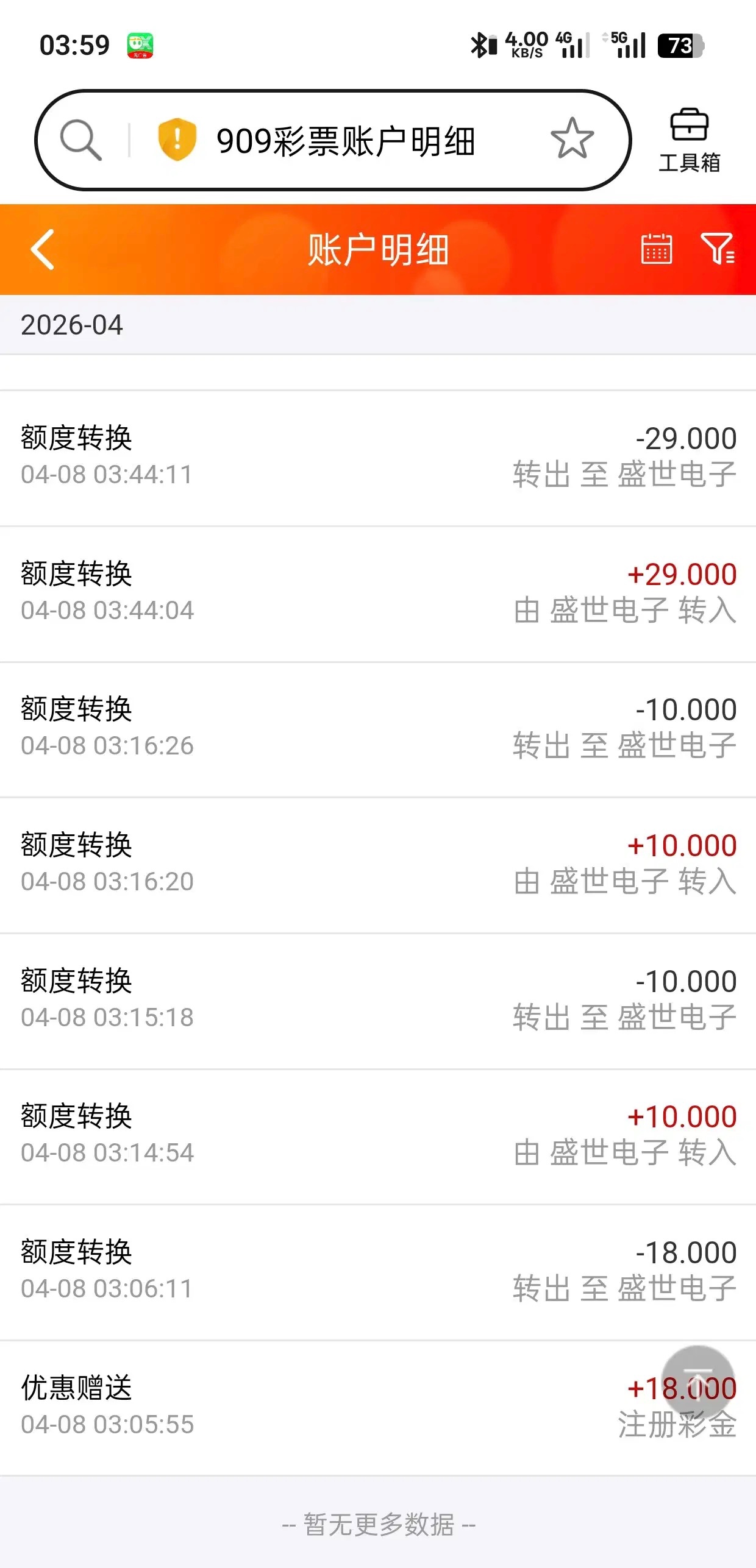Go back from the 账户明细 page

43,250
